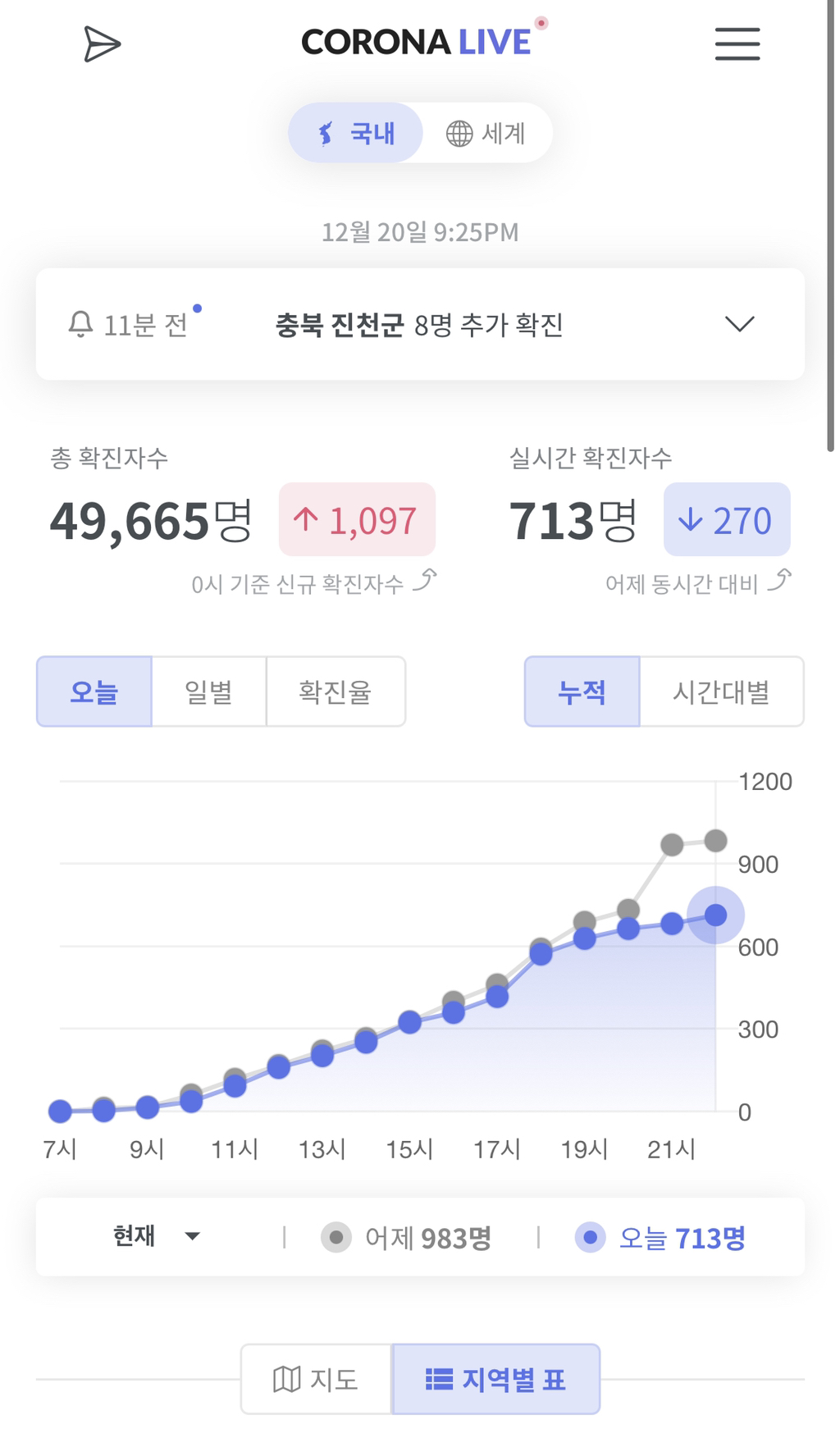This screenshot has width=840, height=1447.
Task: Open the hamburger menu
Action: [737, 44]
